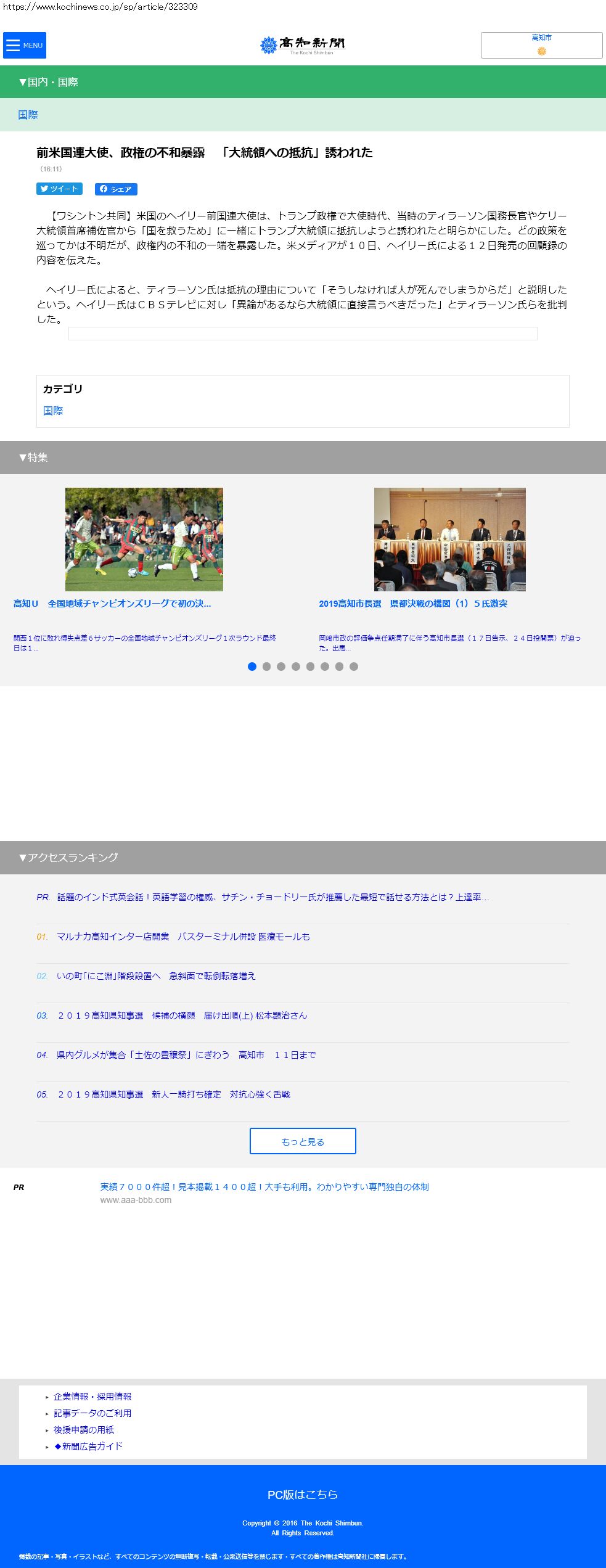The height and width of the screenshot is (1568, 606).
Task: Open the 国際 link under カテゴリ
Action: pos(53,411)
